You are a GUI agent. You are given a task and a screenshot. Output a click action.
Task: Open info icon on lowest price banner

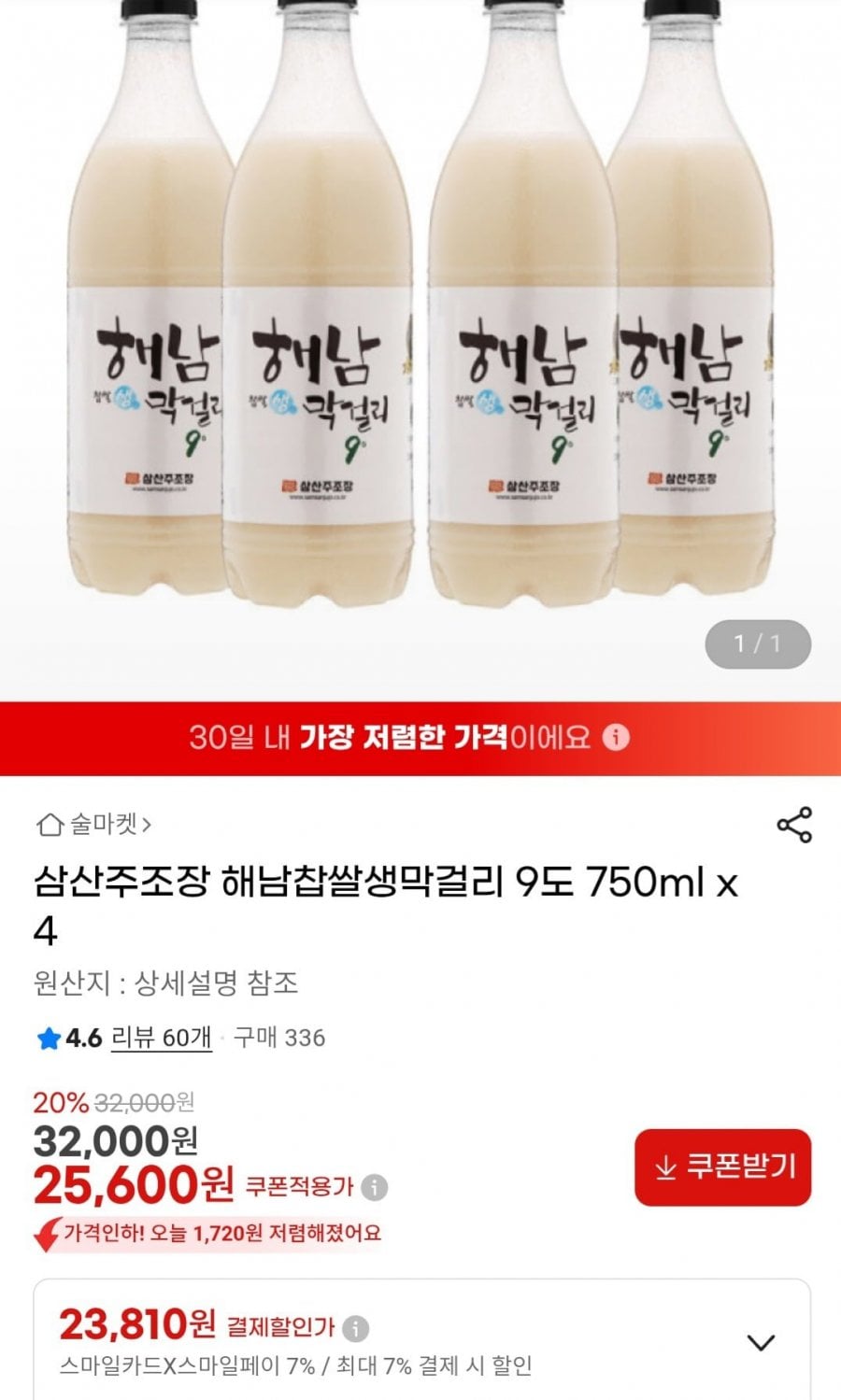[616, 738]
